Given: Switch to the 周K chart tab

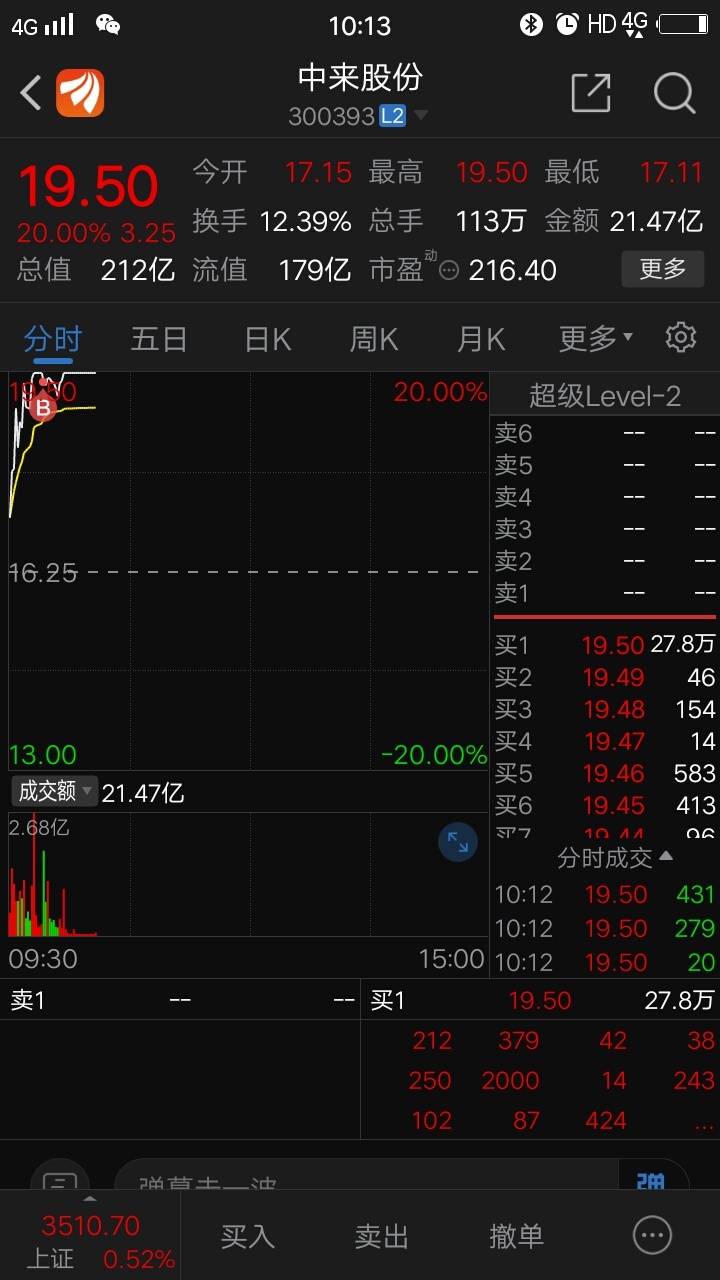Looking at the screenshot, I should coord(373,339).
